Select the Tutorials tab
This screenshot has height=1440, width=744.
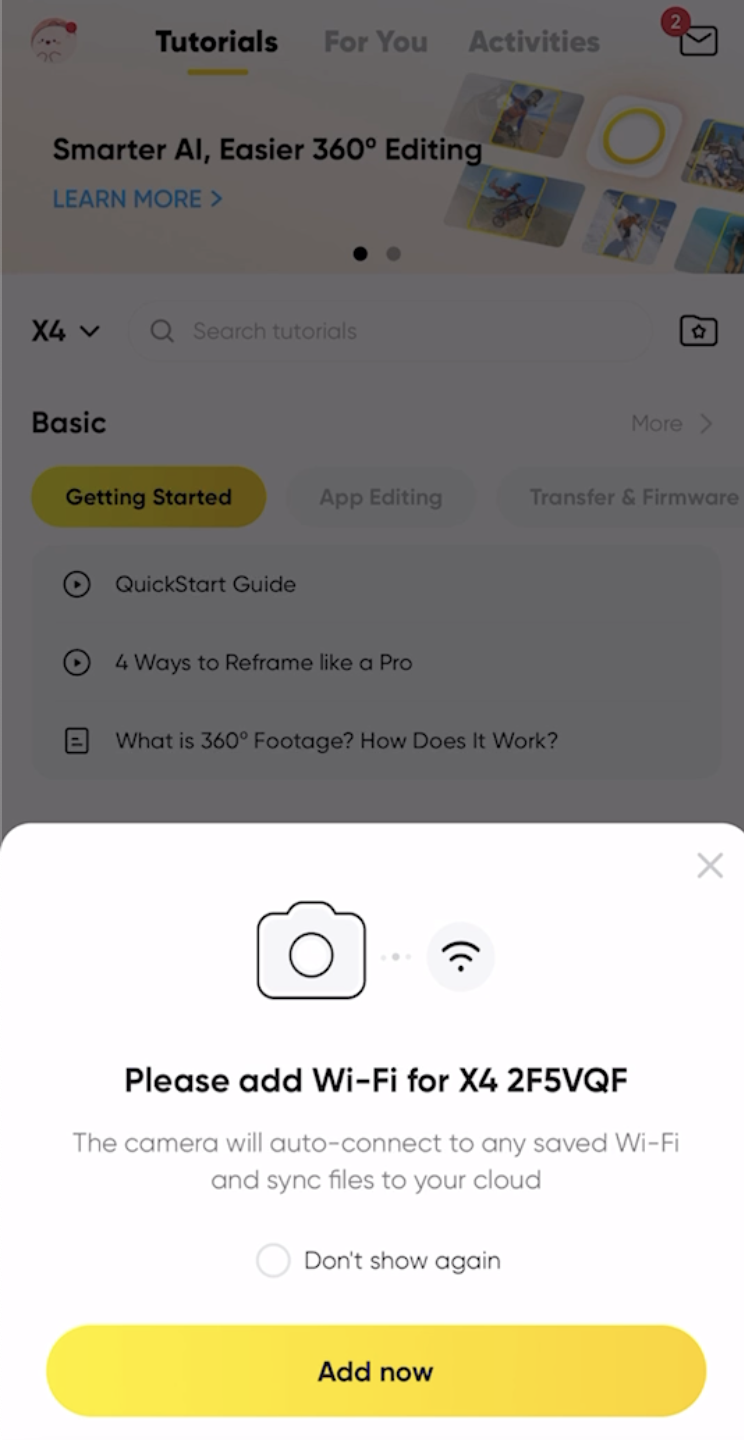216,42
